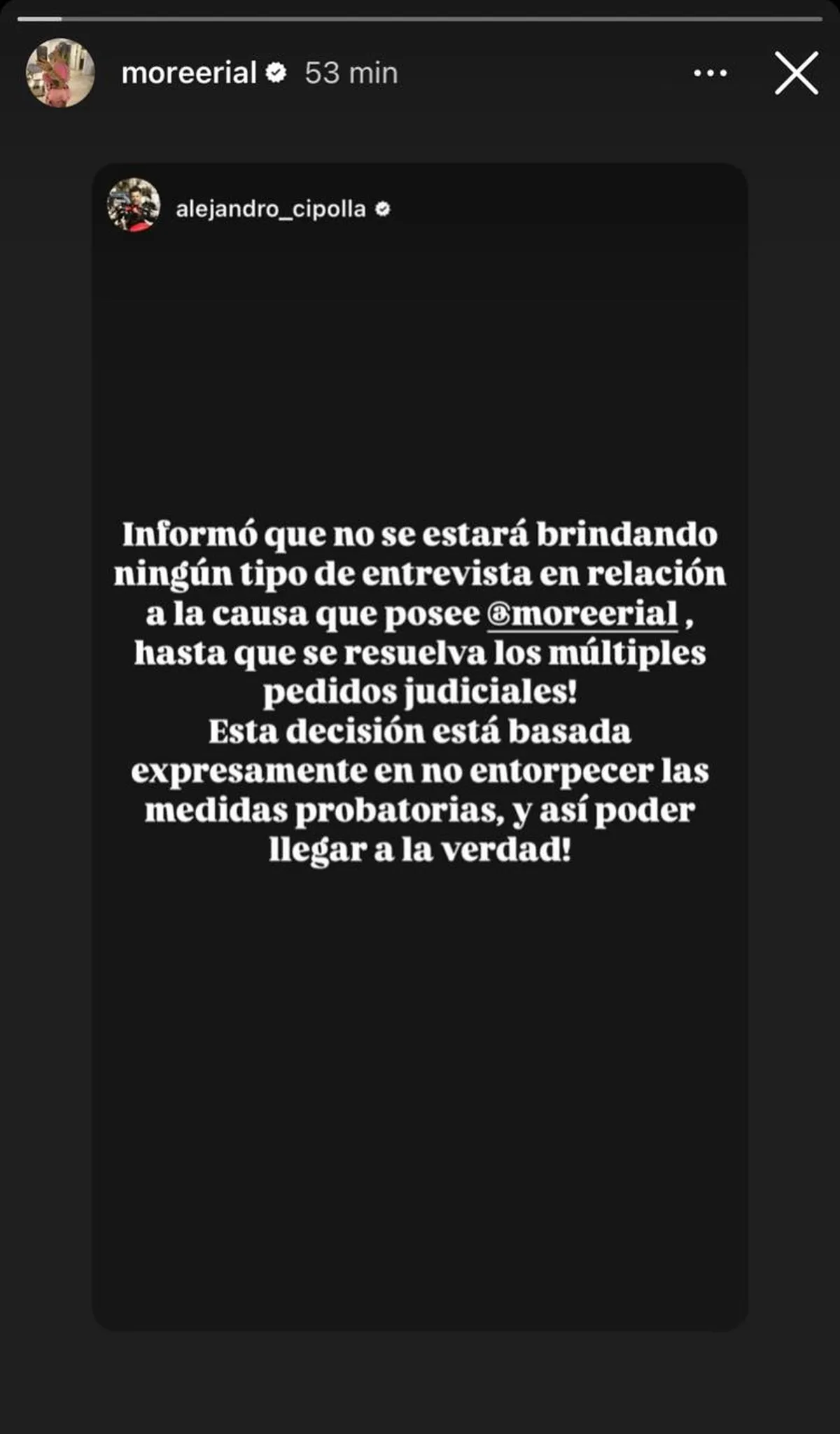The image size is (840, 1434).
Task: Tap the moreerial username in the header
Action: 189,73
